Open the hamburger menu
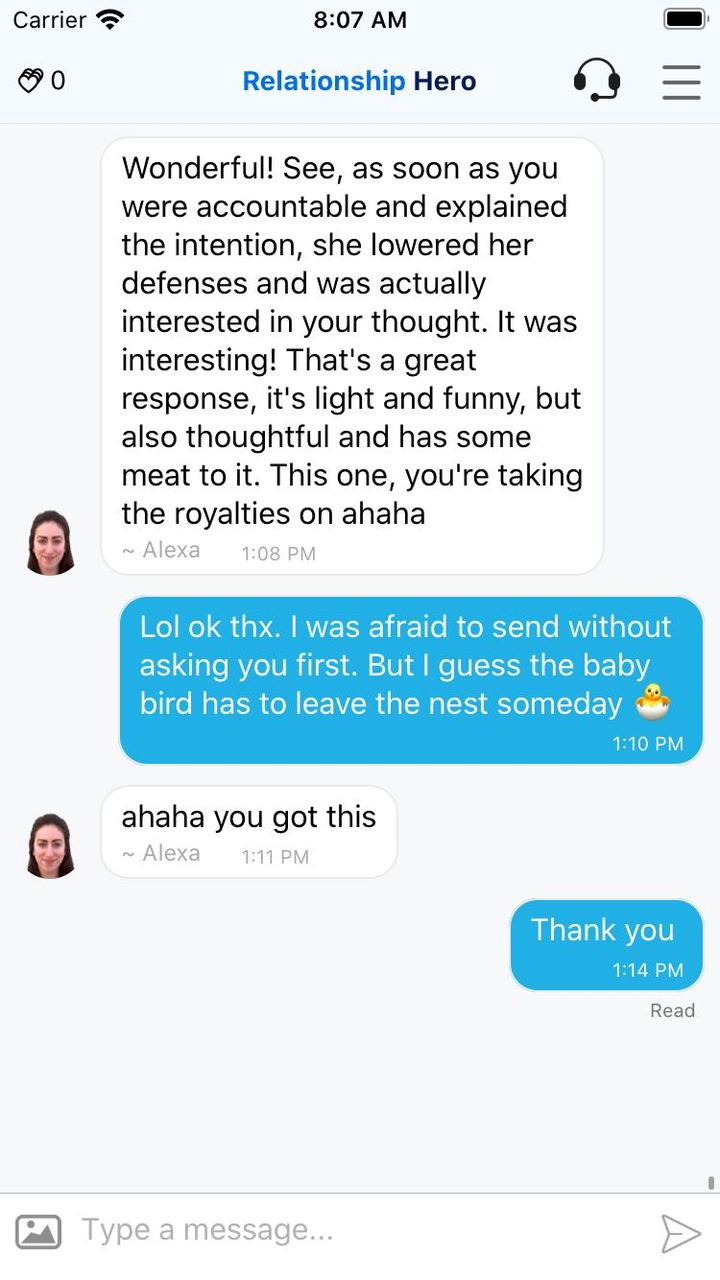 (x=681, y=81)
